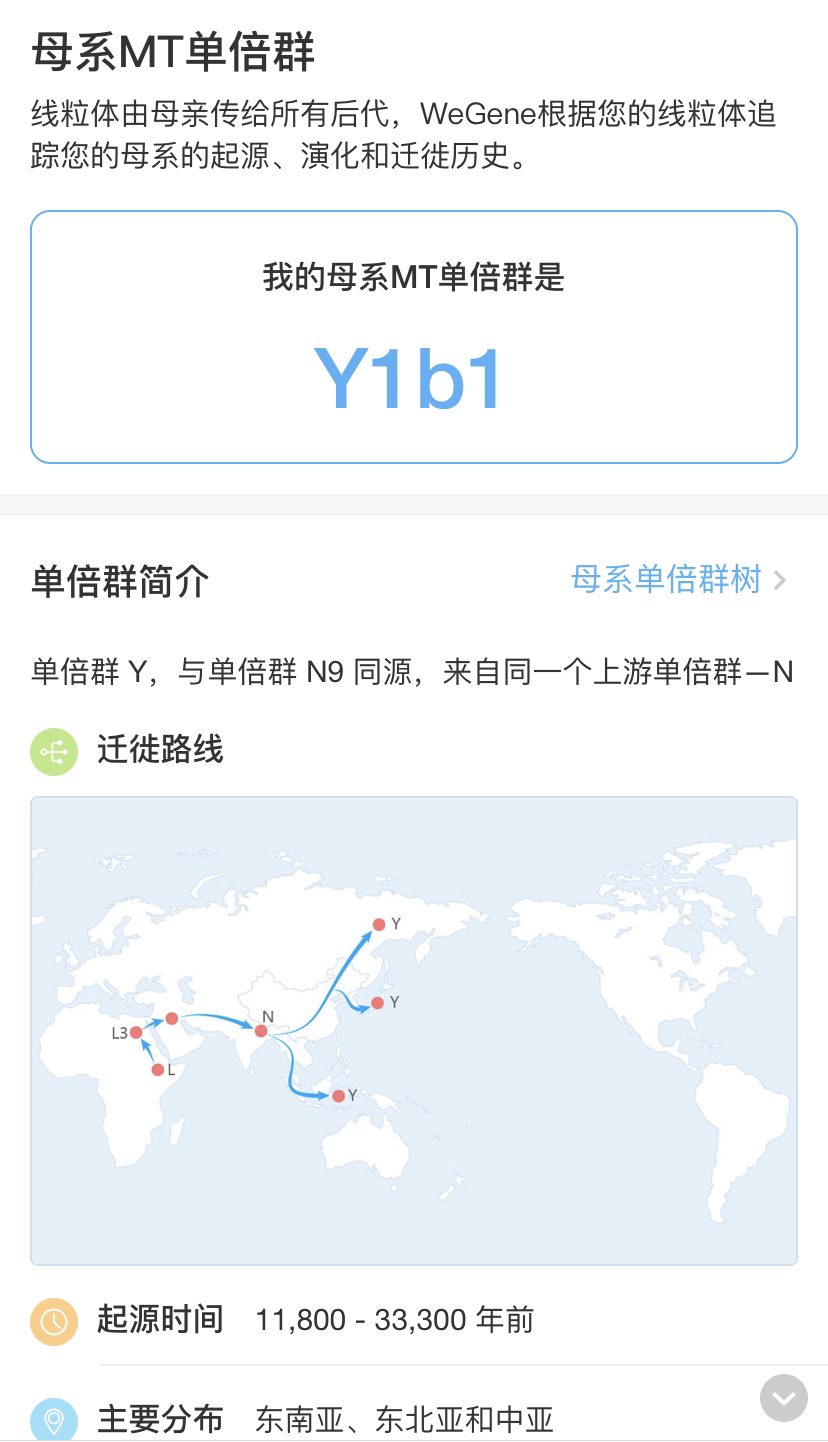This screenshot has height=1442, width=828.
Task: Open the 母系单倍群树 link
Action: coord(678,580)
